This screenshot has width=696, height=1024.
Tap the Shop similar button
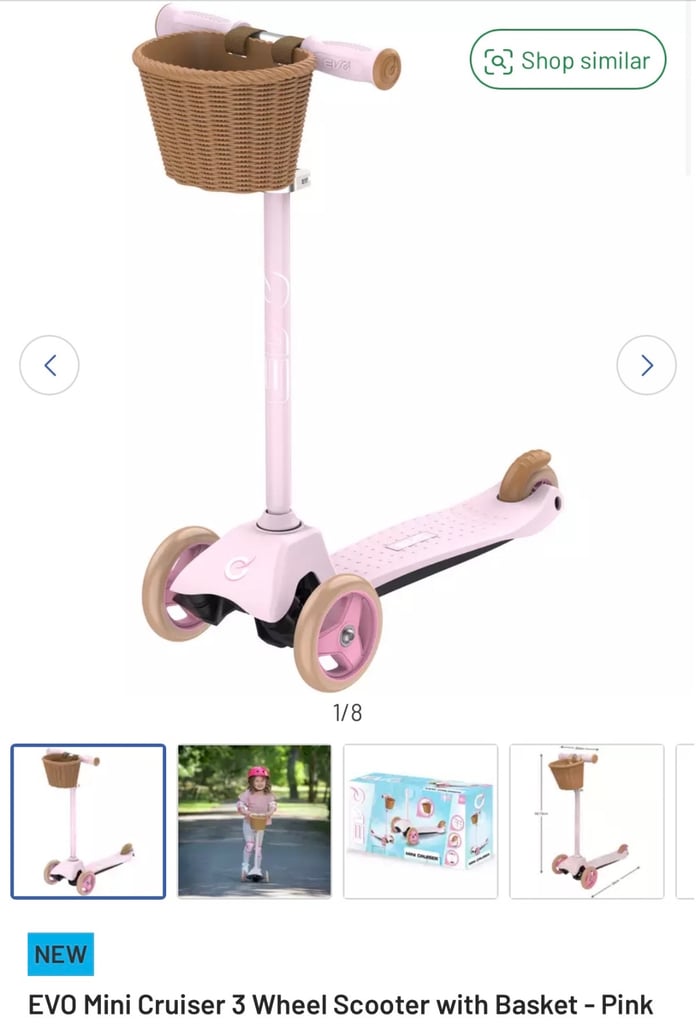567,60
